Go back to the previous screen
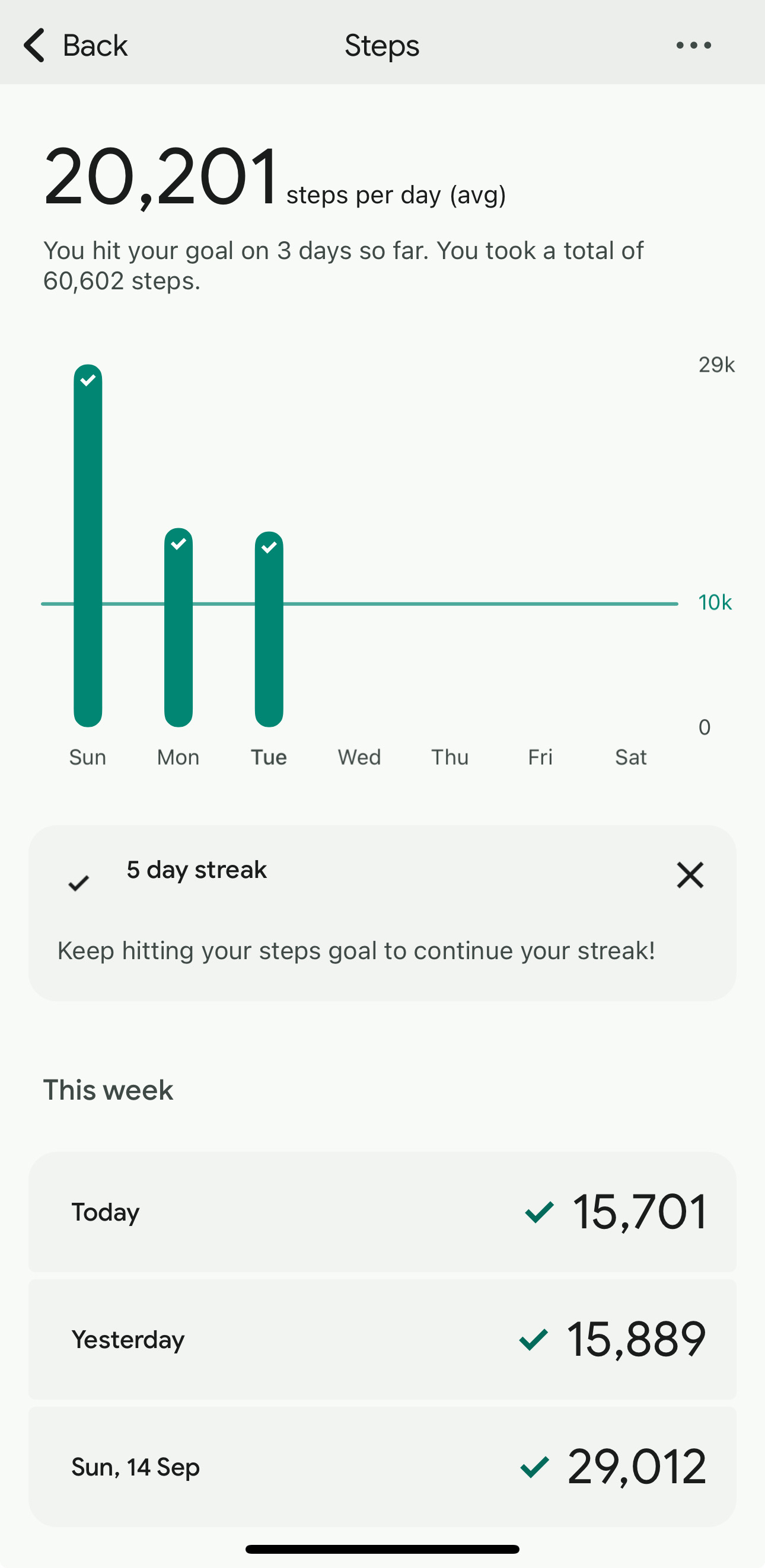Screen dimensions: 765x1568 (75, 45)
